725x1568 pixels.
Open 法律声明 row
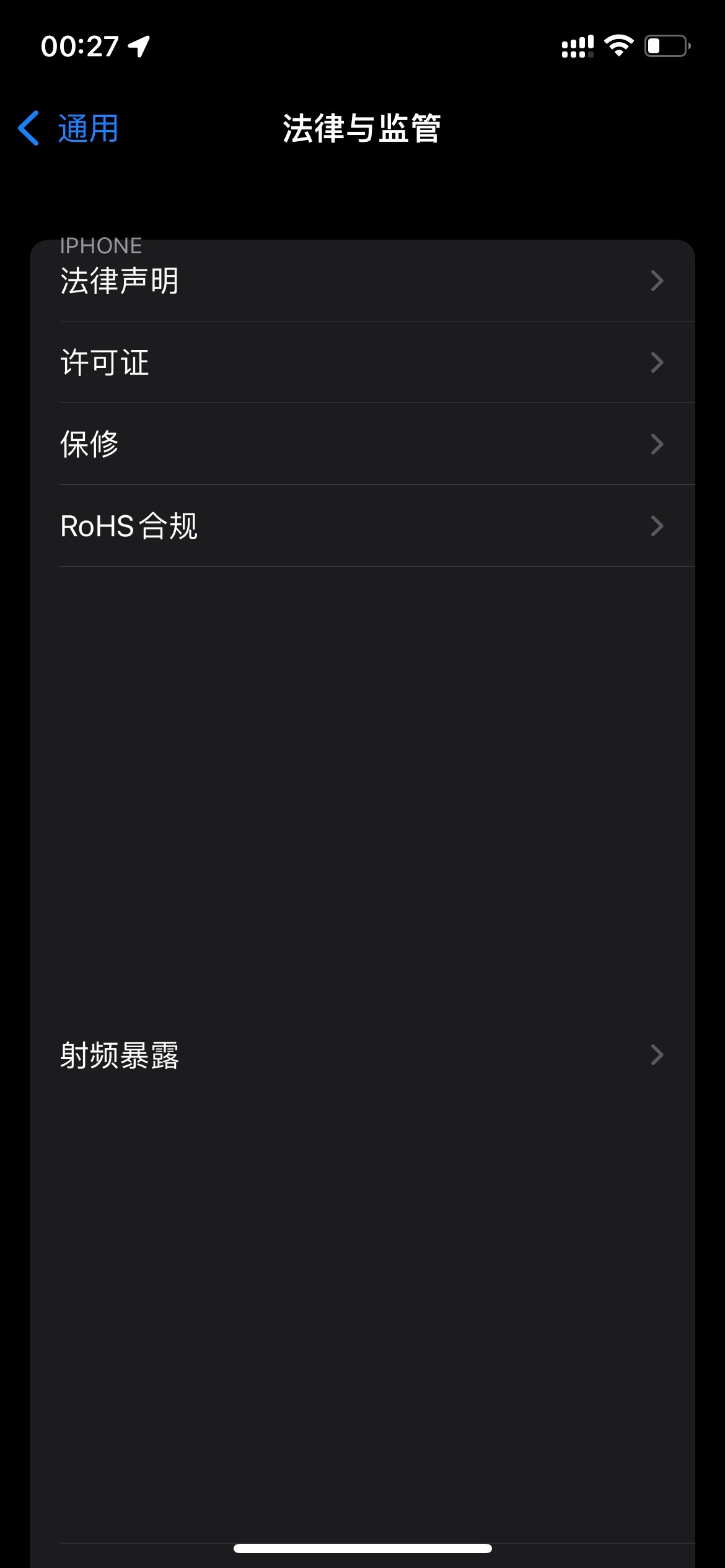click(x=362, y=281)
